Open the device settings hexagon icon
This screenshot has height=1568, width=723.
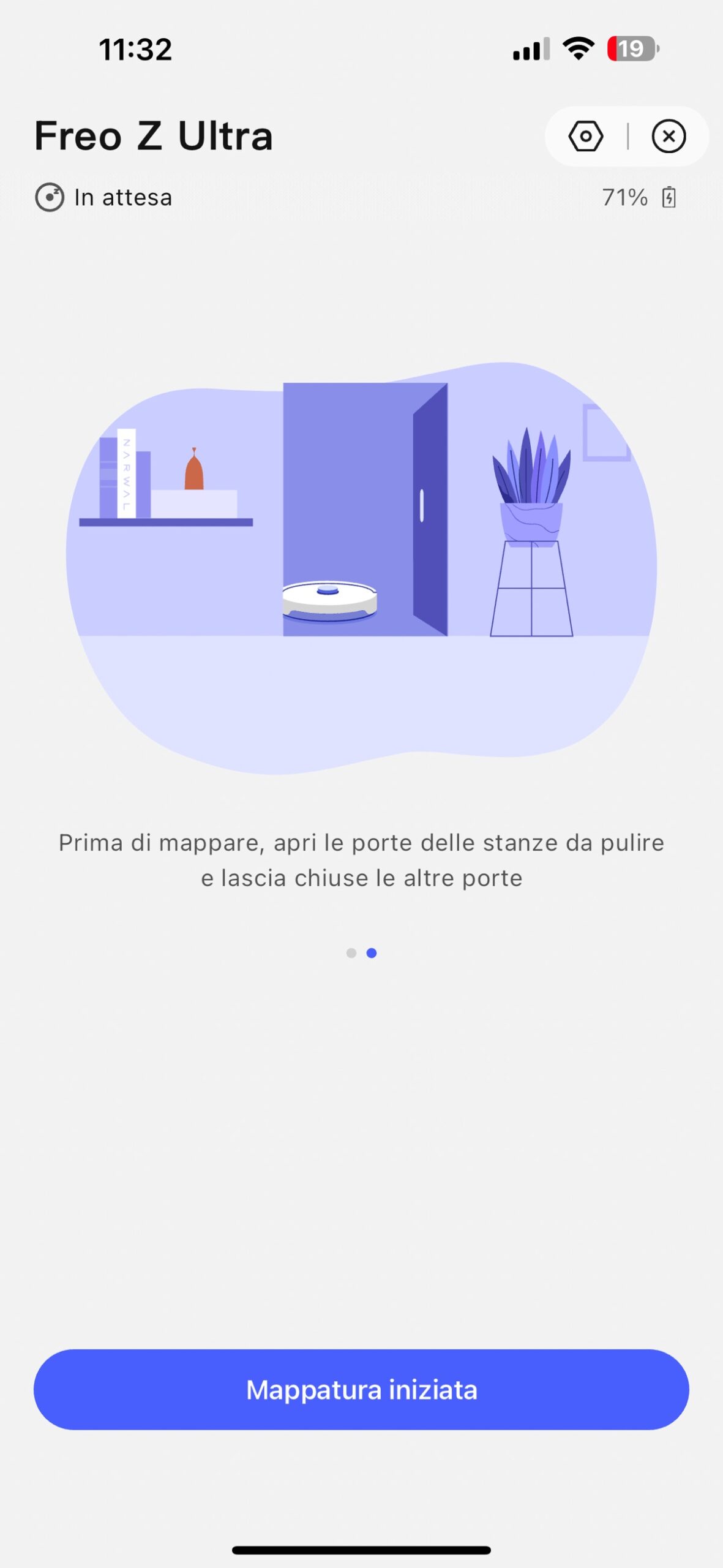(x=585, y=136)
